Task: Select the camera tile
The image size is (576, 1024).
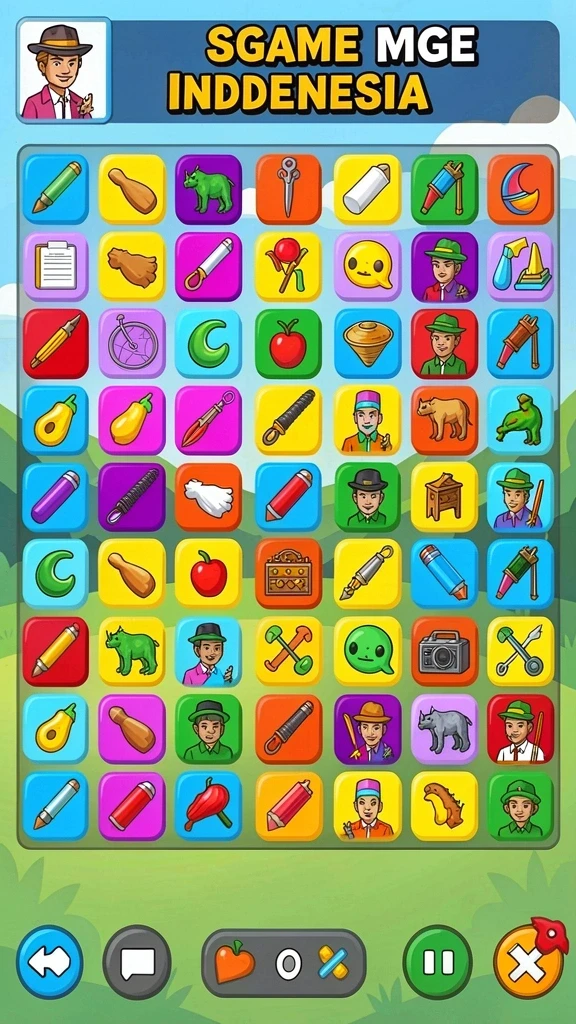Action: tap(444, 651)
